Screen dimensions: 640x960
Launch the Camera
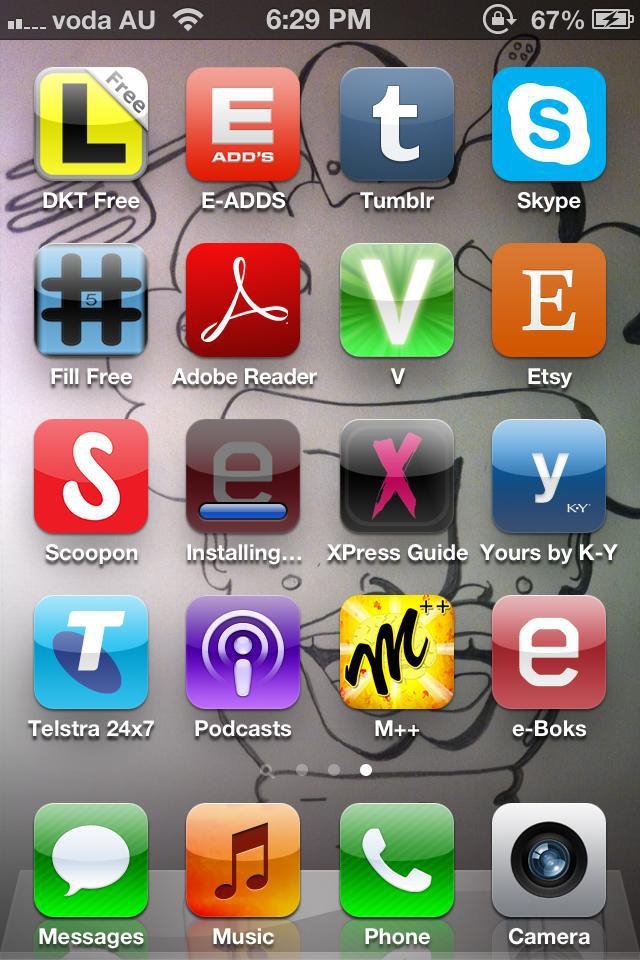549,860
